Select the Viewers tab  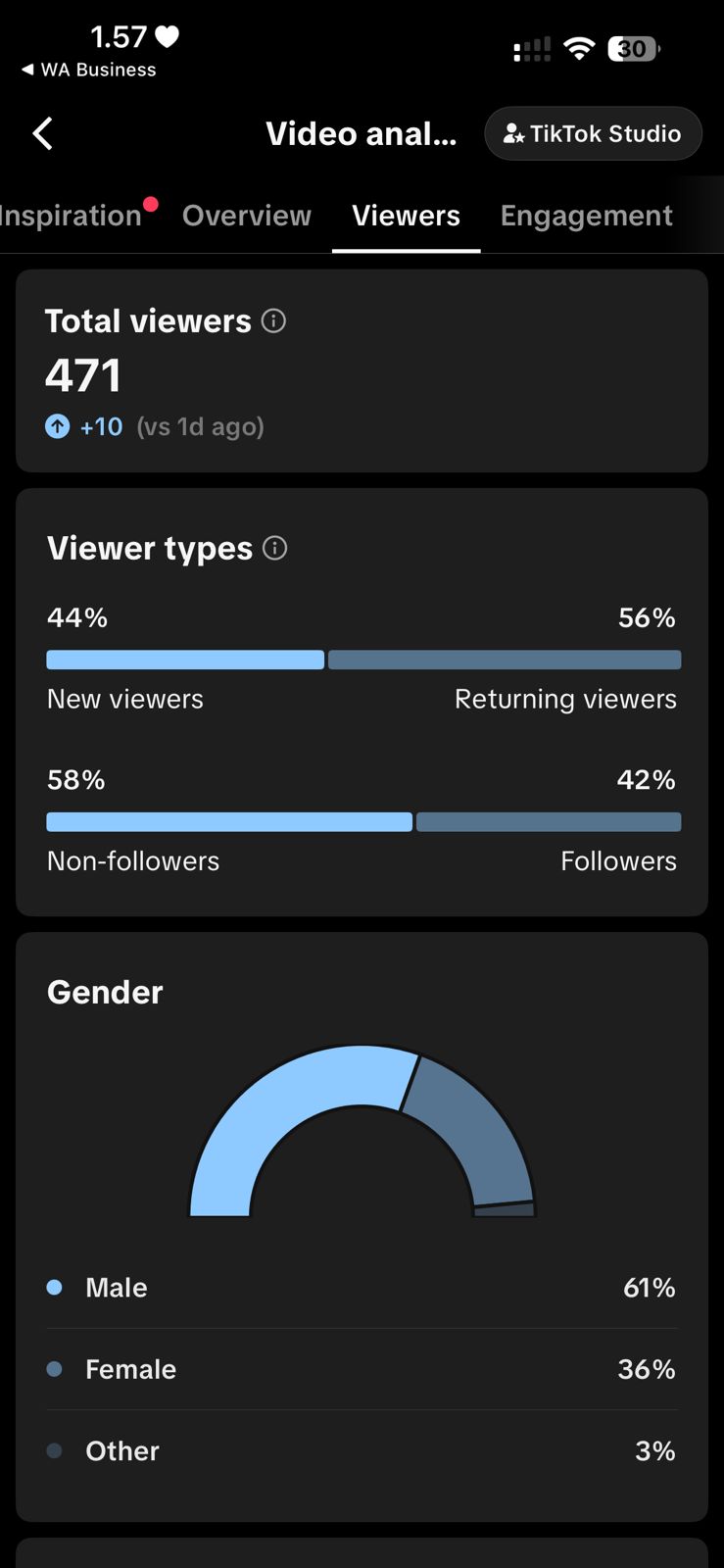[406, 216]
